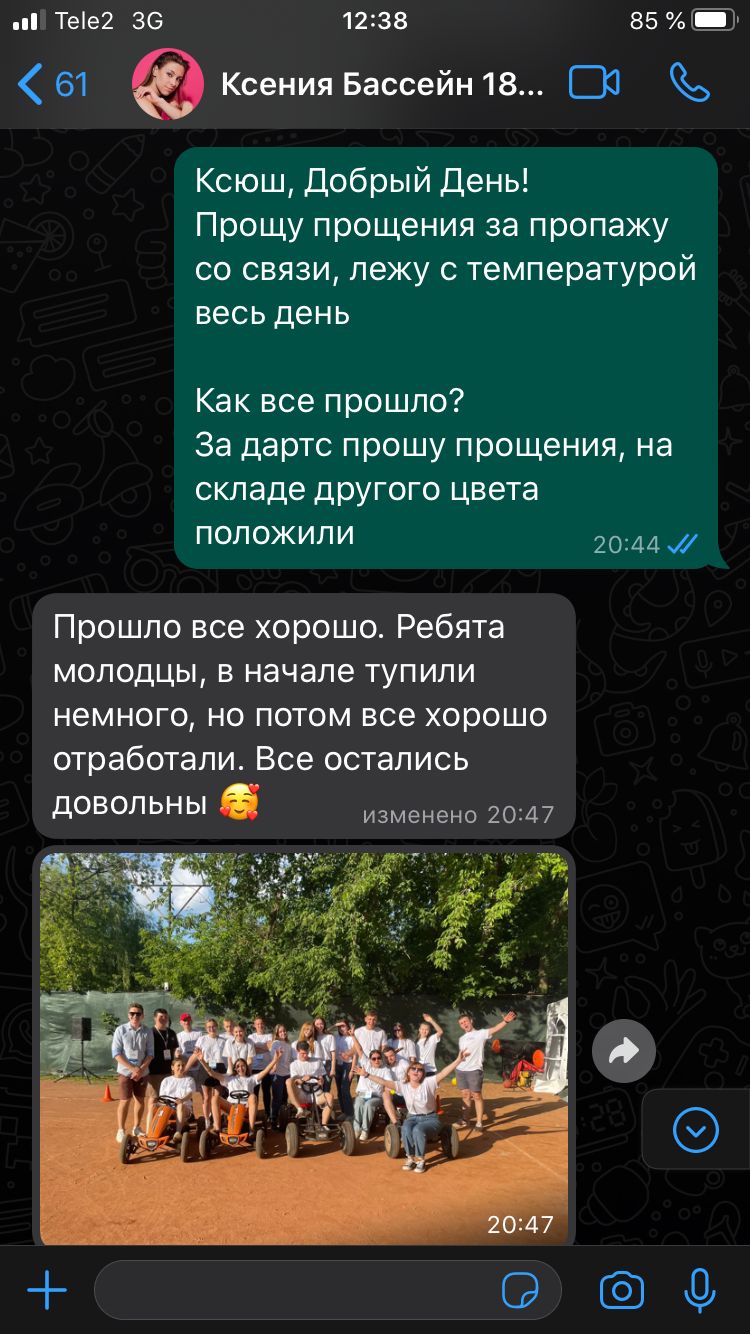Record a voice message
The image size is (750, 1334).
(x=700, y=1291)
